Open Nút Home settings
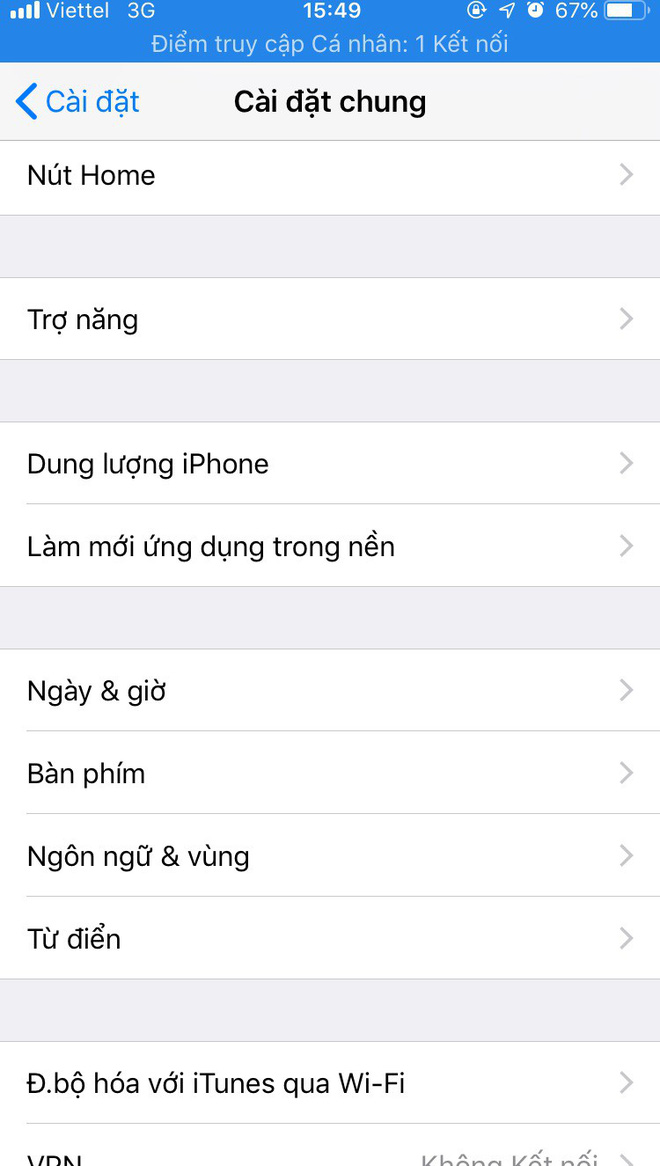660x1166 pixels. click(x=330, y=176)
